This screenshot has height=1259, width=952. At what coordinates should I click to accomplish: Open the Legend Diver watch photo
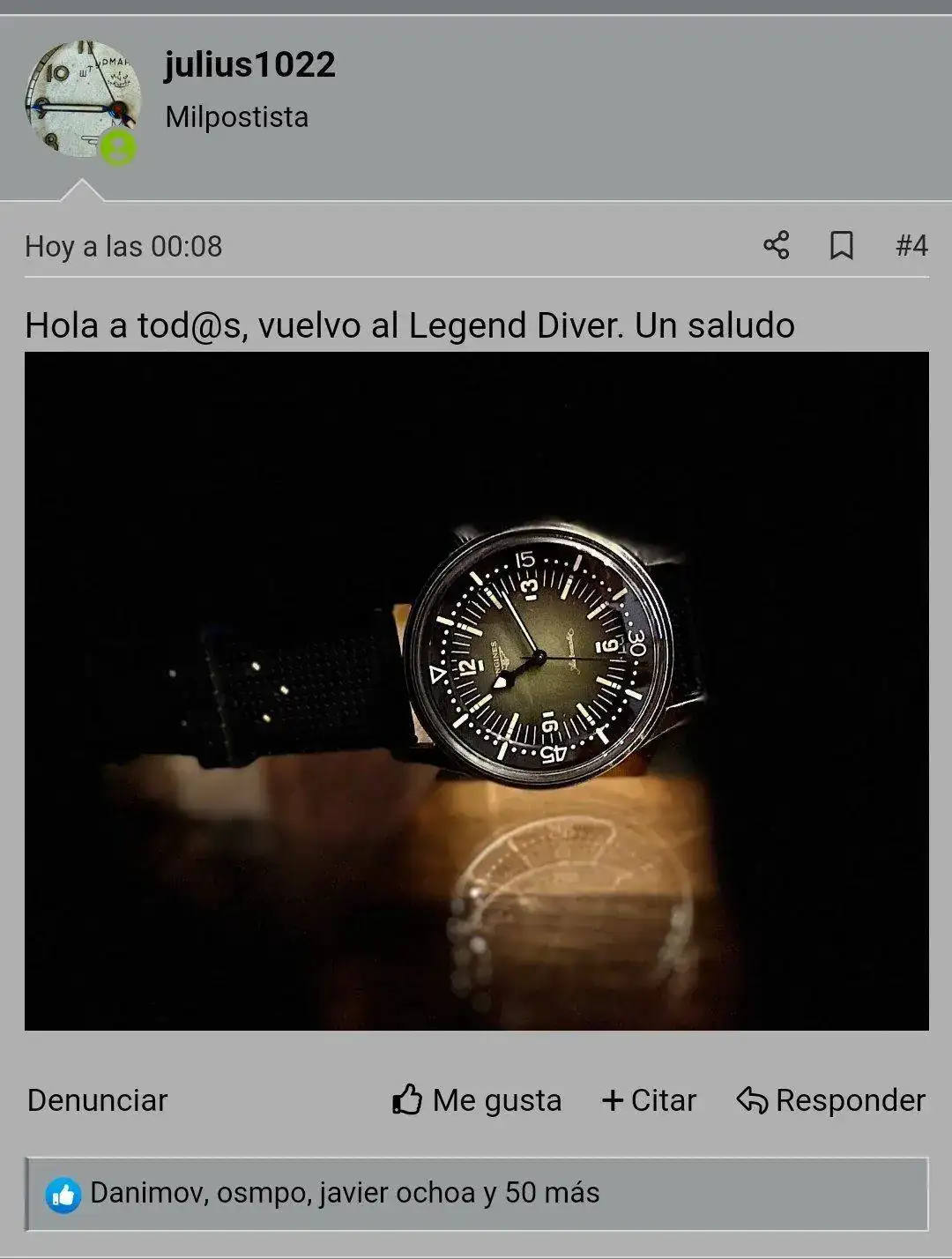tap(476, 690)
